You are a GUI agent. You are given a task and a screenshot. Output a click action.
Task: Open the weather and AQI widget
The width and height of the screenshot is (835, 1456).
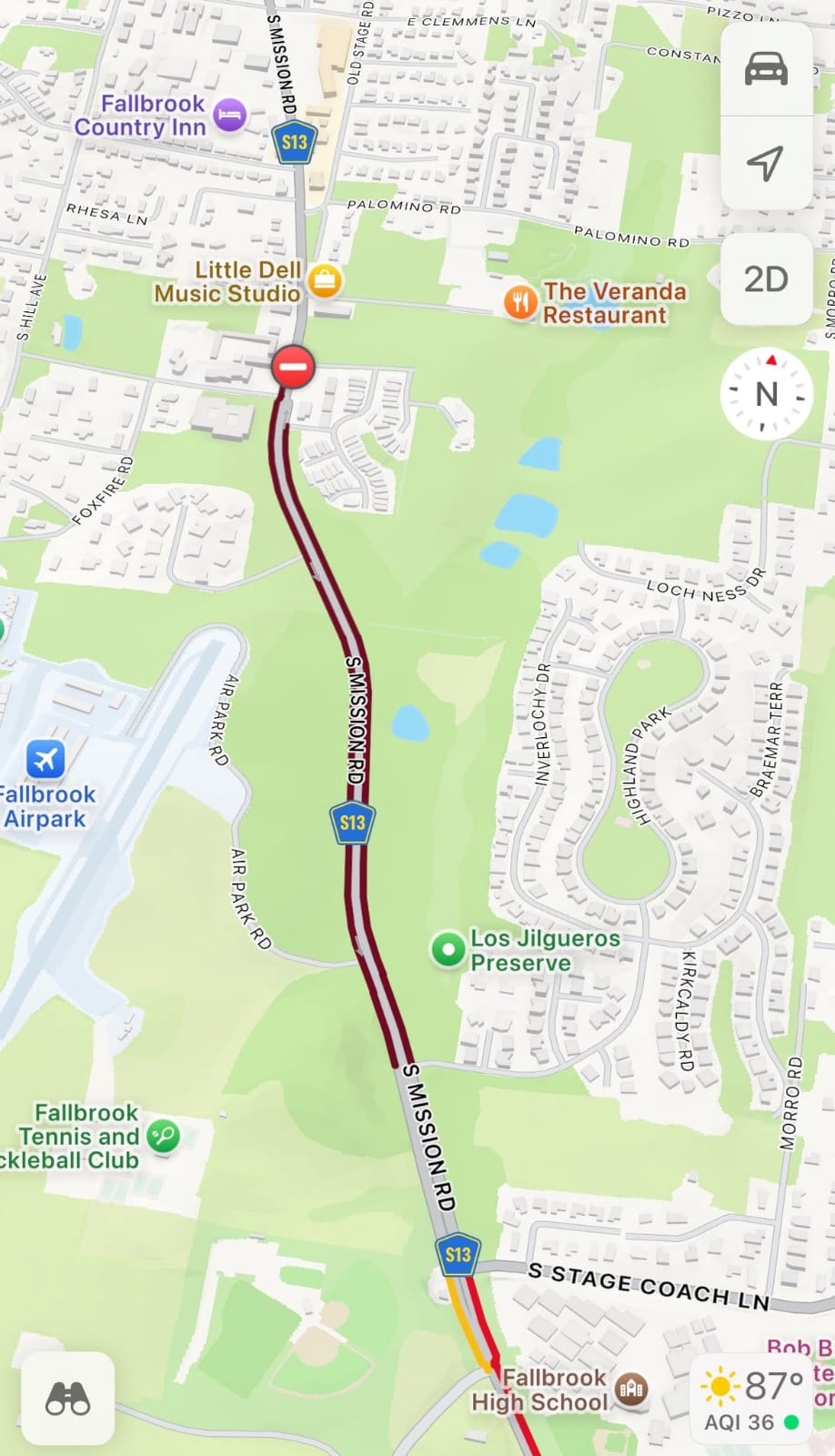pos(752,1400)
